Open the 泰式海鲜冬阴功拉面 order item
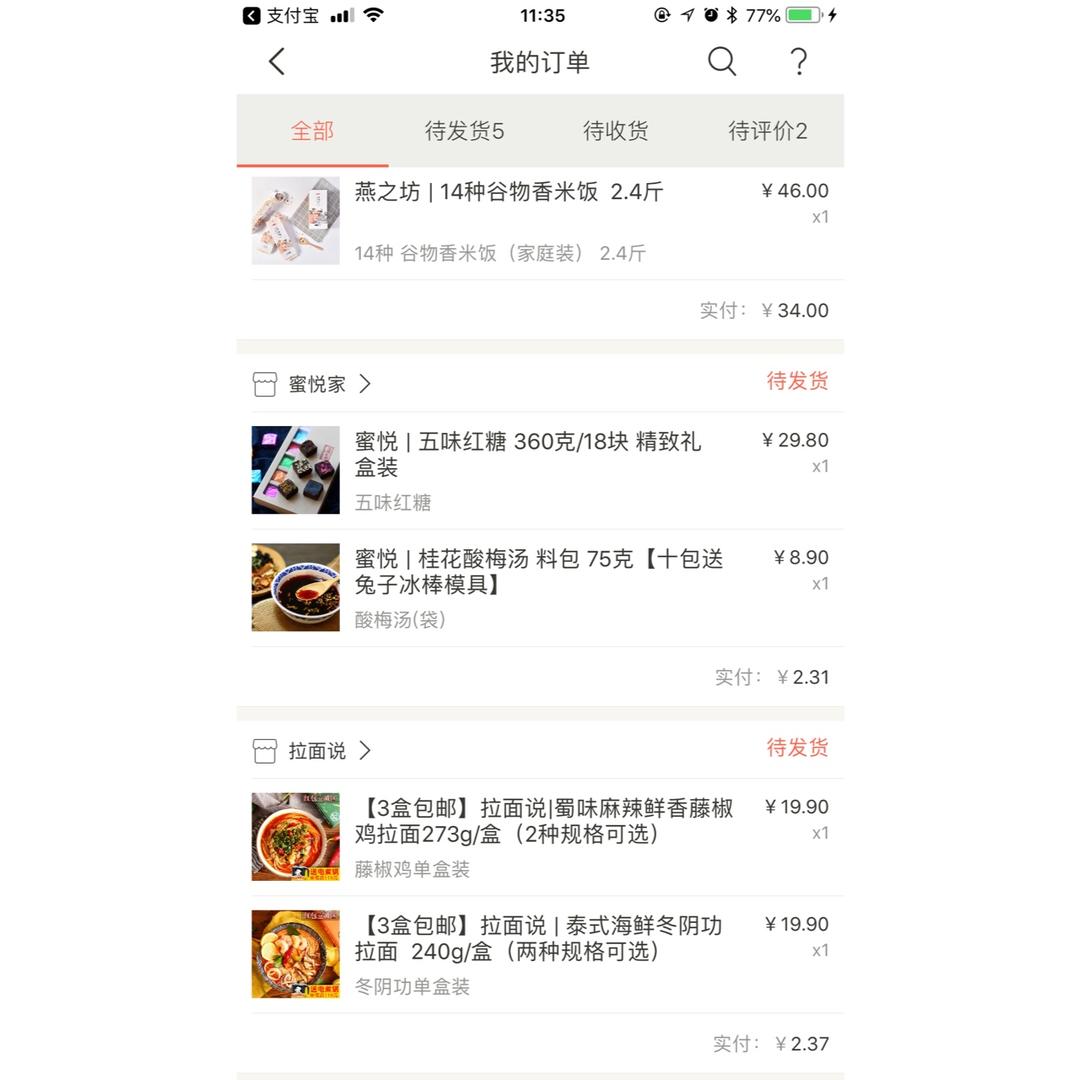 [540, 954]
